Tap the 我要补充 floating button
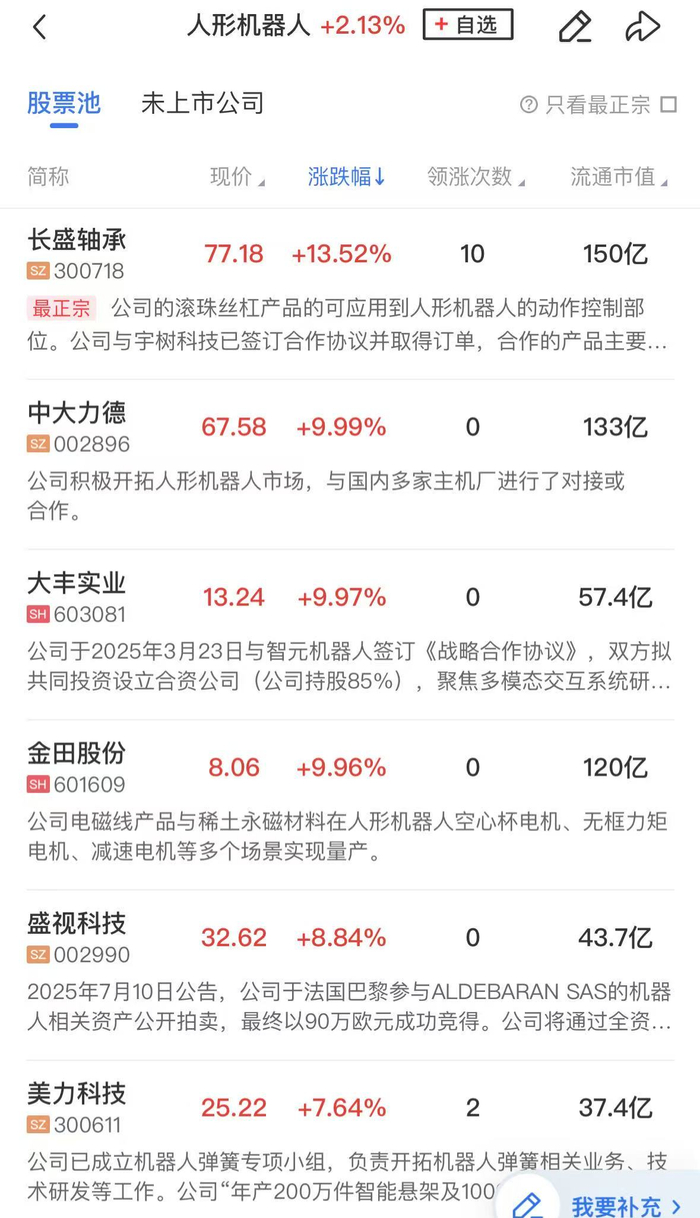The height and width of the screenshot is (1218, 700). coord(598,1205)
